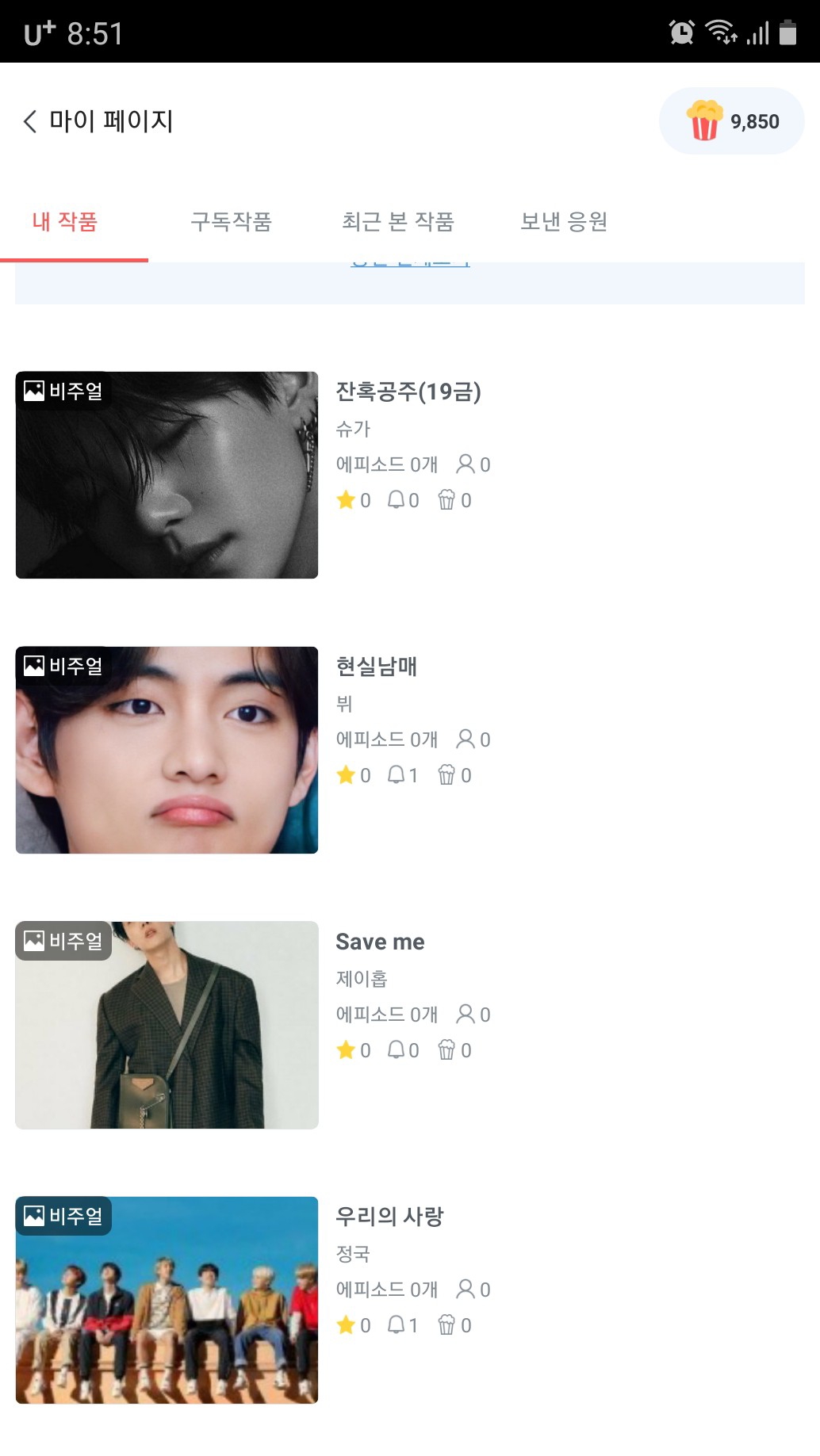The height and width of the screenshot is (1456, 820).
Task: Open the 최근 본 작품 tab
Action: [x=397, y=222]
